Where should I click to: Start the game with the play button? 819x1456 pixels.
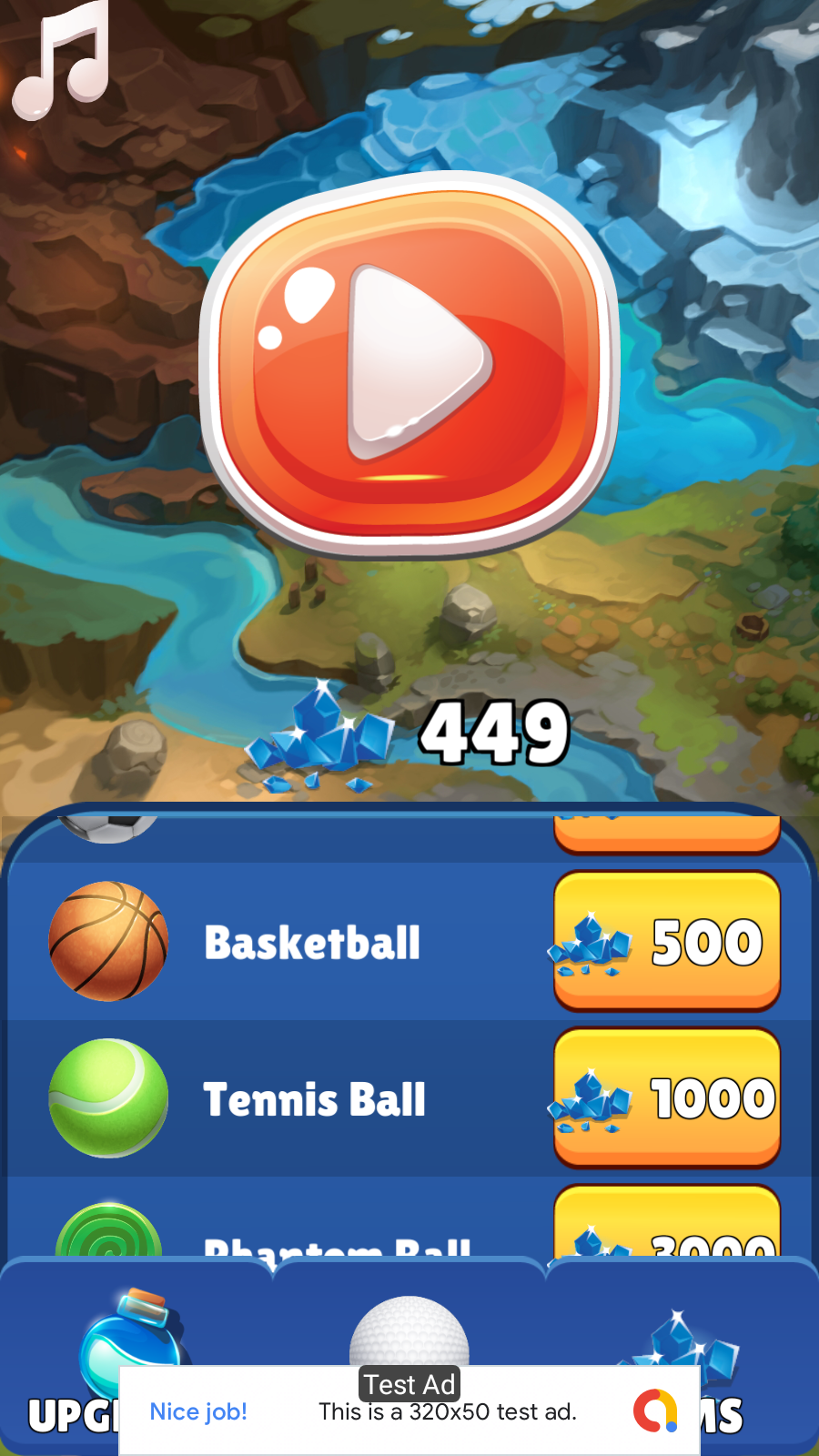coord(409,364)
